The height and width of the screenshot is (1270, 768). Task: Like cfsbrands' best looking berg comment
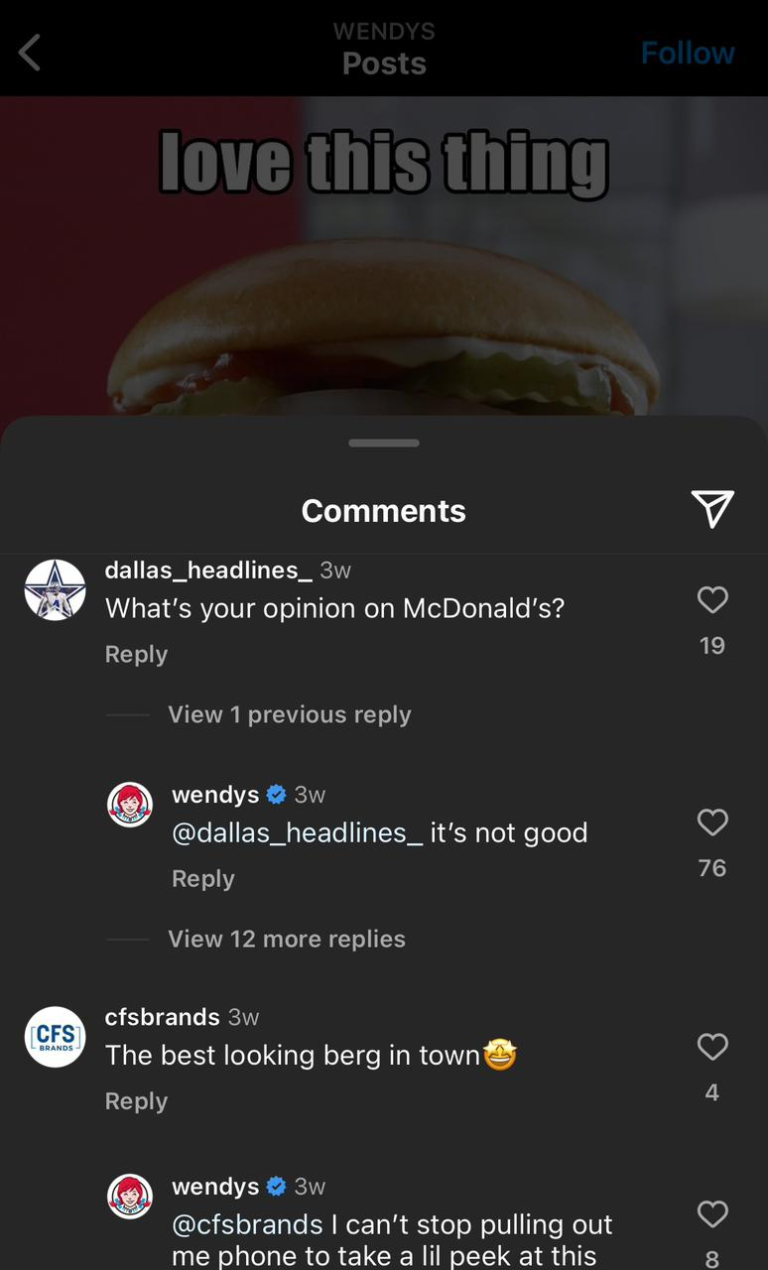712,1047
